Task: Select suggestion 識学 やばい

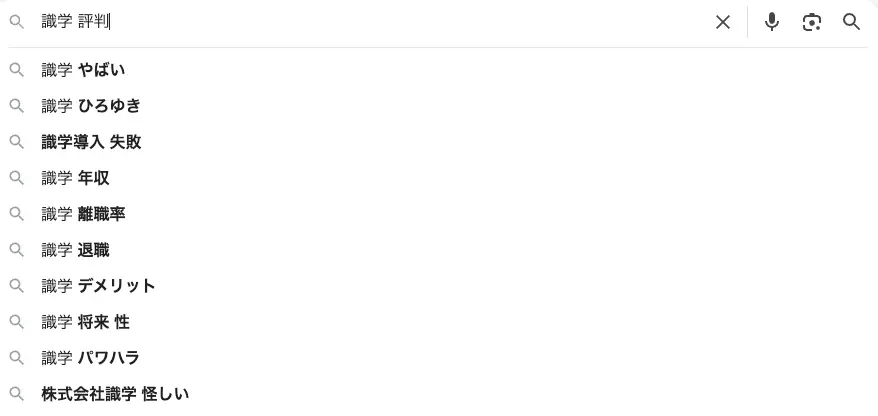Action: pyautogui.click(x=83, y=70)
